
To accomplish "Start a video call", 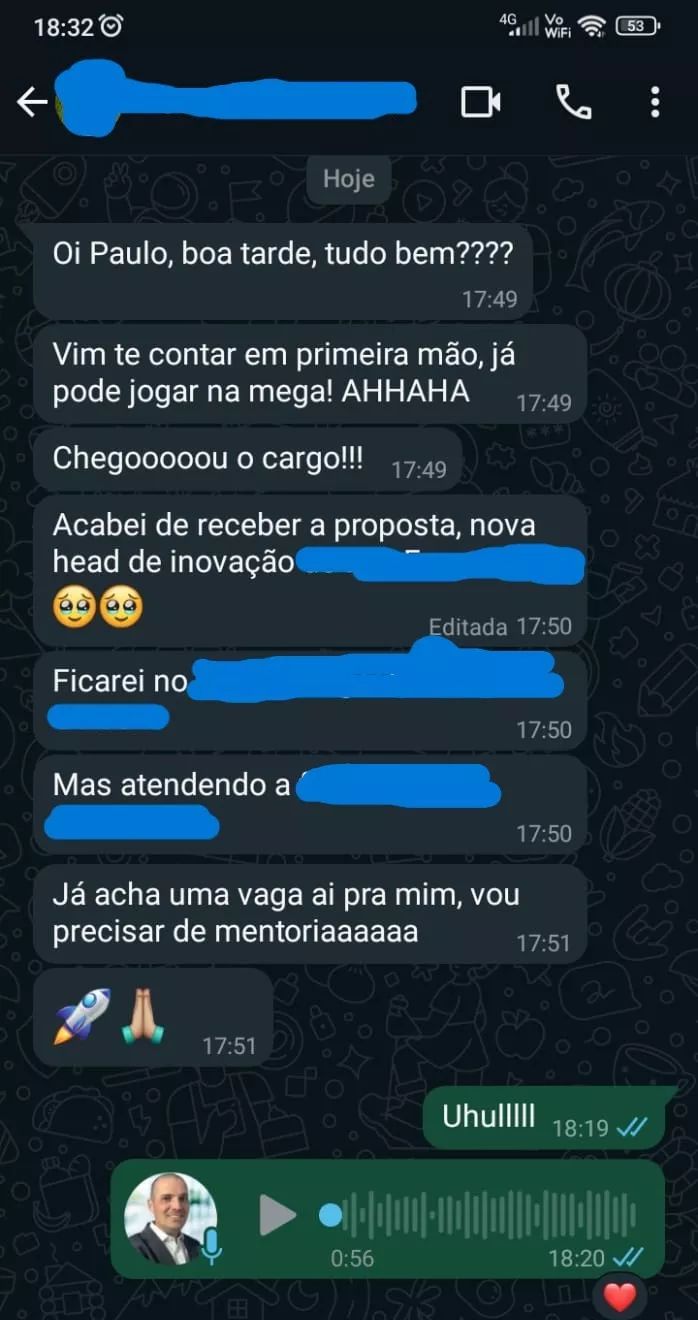I will pyautogui.click(x=480, y=102).
